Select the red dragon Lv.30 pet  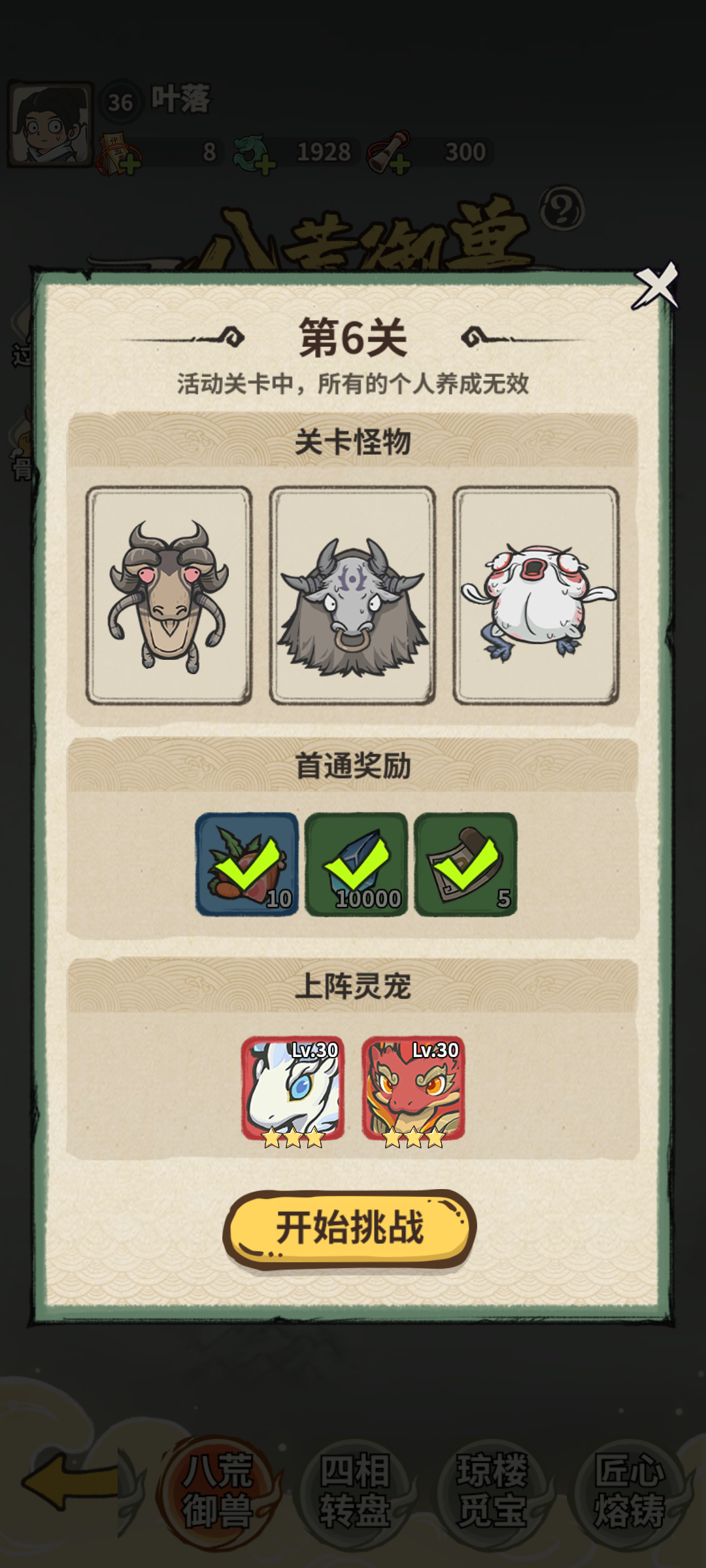(413, 1089)
